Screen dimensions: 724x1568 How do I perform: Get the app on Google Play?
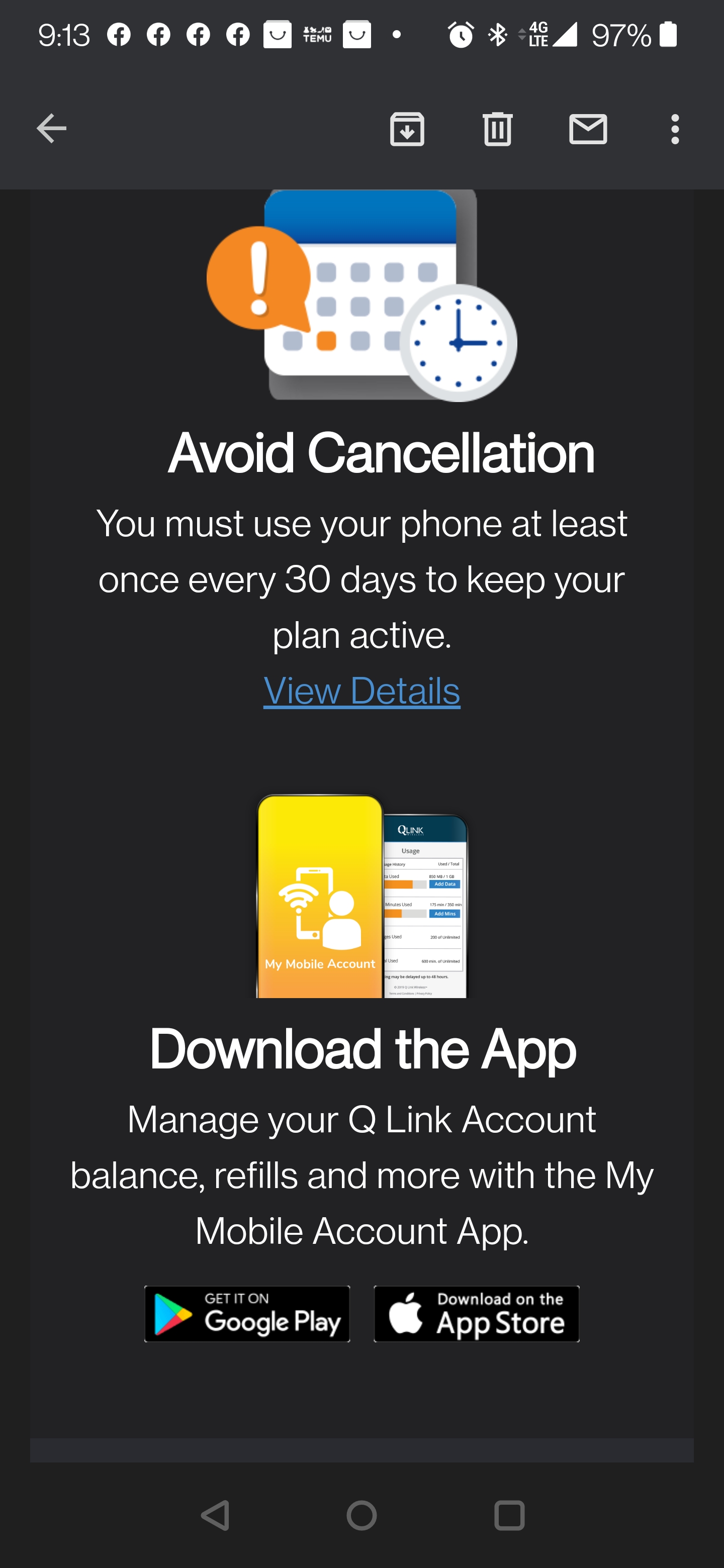(x=247, y=1314)
